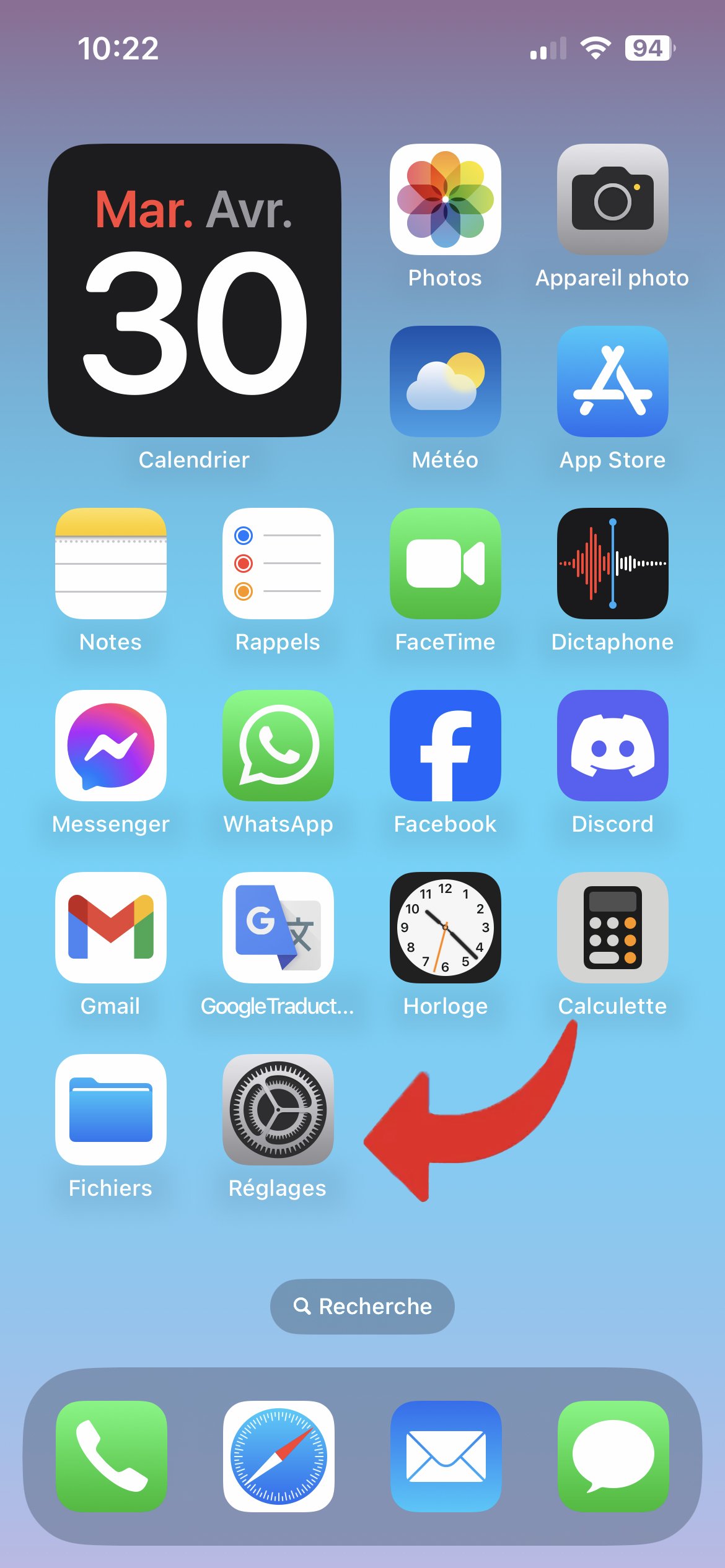725x1568 pixels.
Task: Launch the Calculette calculator
Action: tap(613, 928)
